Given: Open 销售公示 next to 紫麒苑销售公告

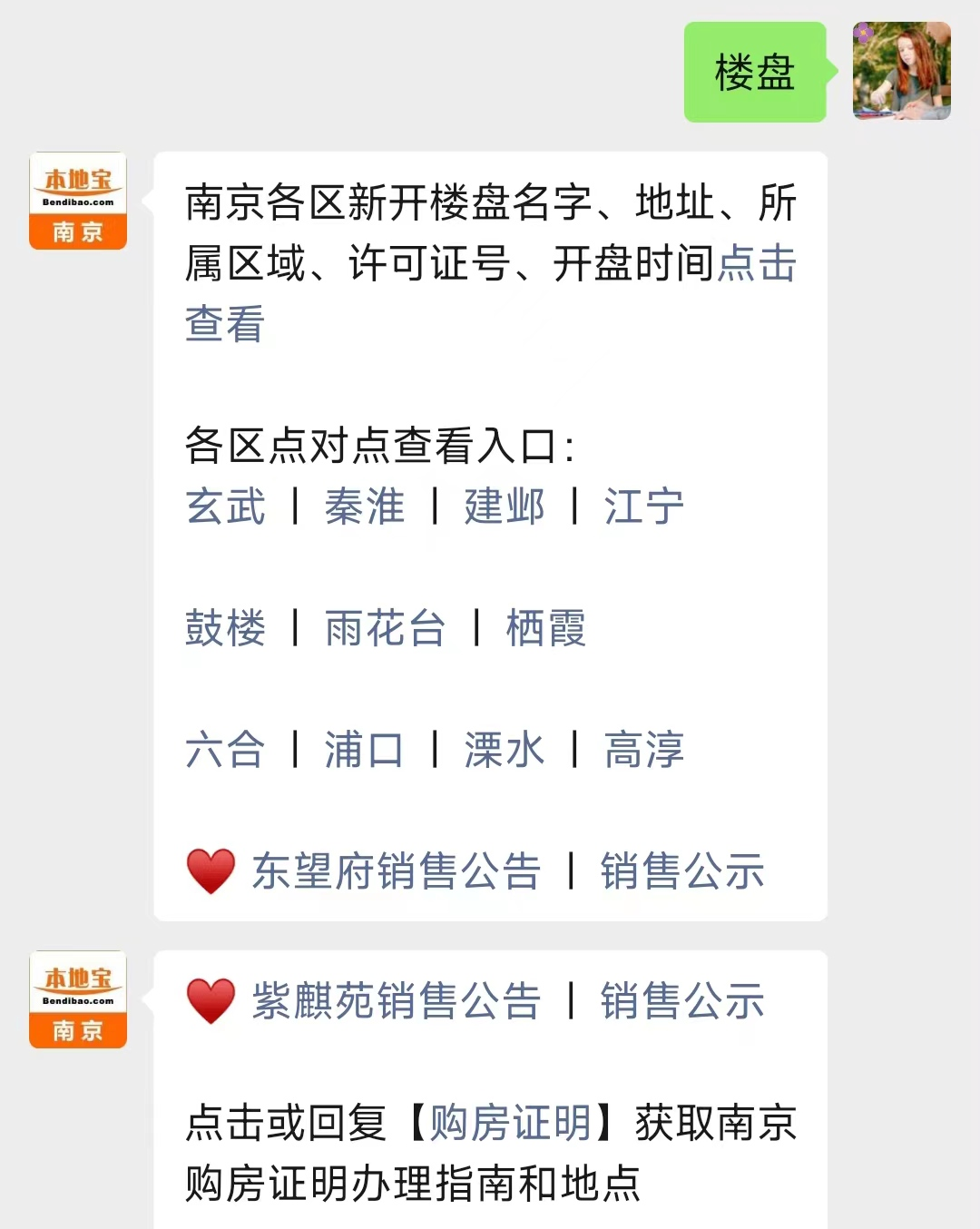Looking at the screenshot, I should 682,1001.
